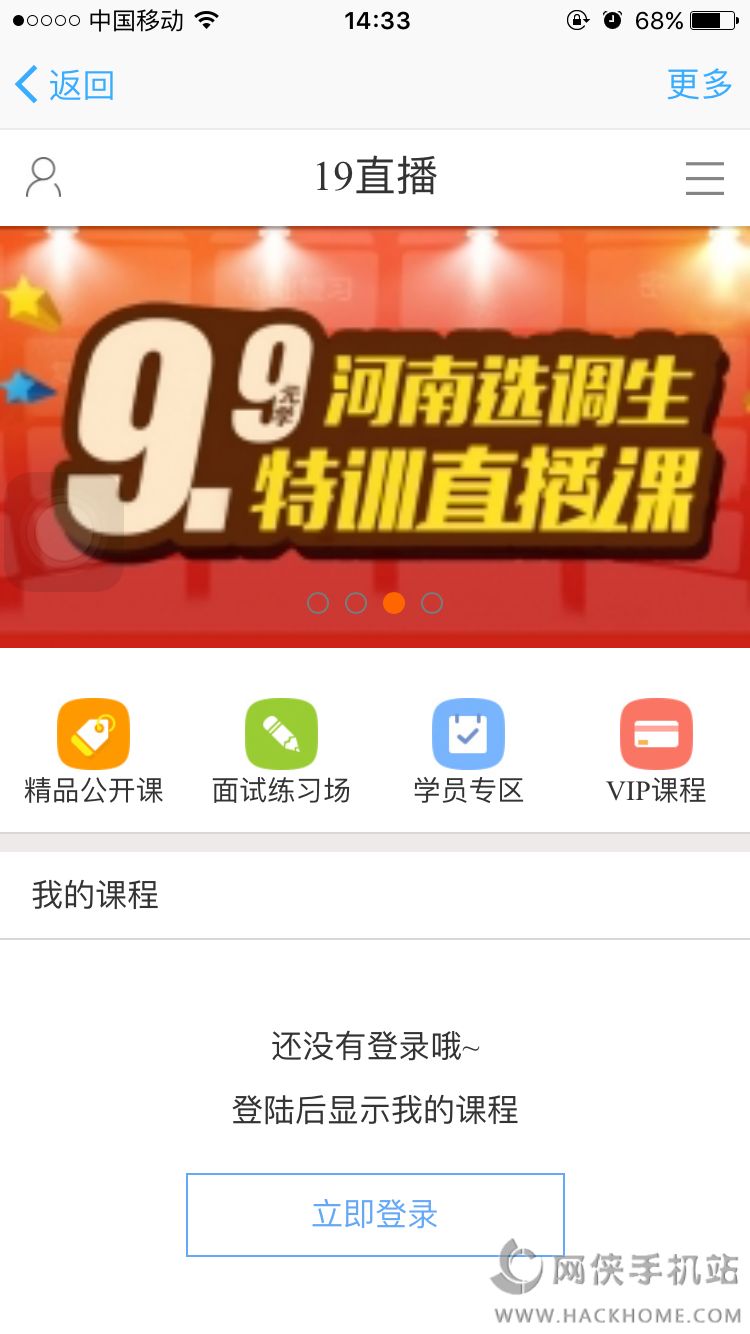Open the hamburger menu
750x1334 pixels.
pos(705,178)
